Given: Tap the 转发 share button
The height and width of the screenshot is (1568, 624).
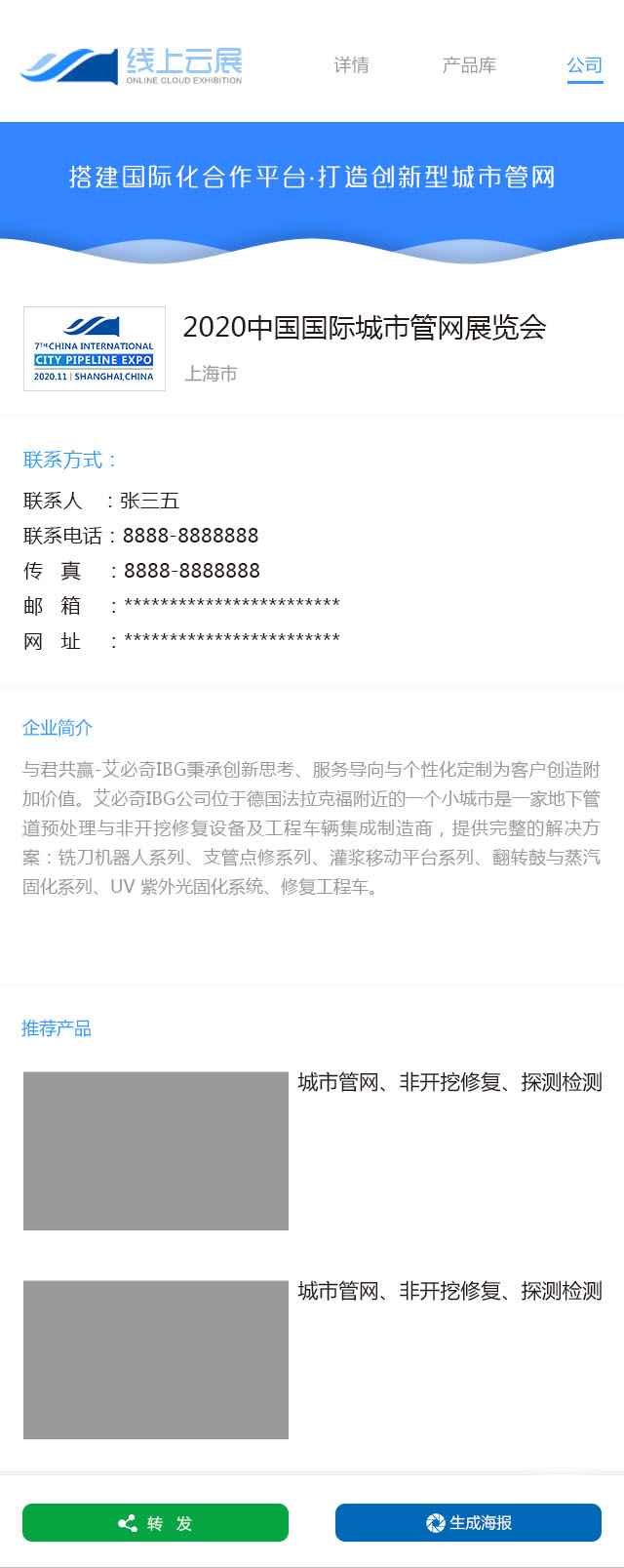Looking at the screenshot, I should [156, 1522].
